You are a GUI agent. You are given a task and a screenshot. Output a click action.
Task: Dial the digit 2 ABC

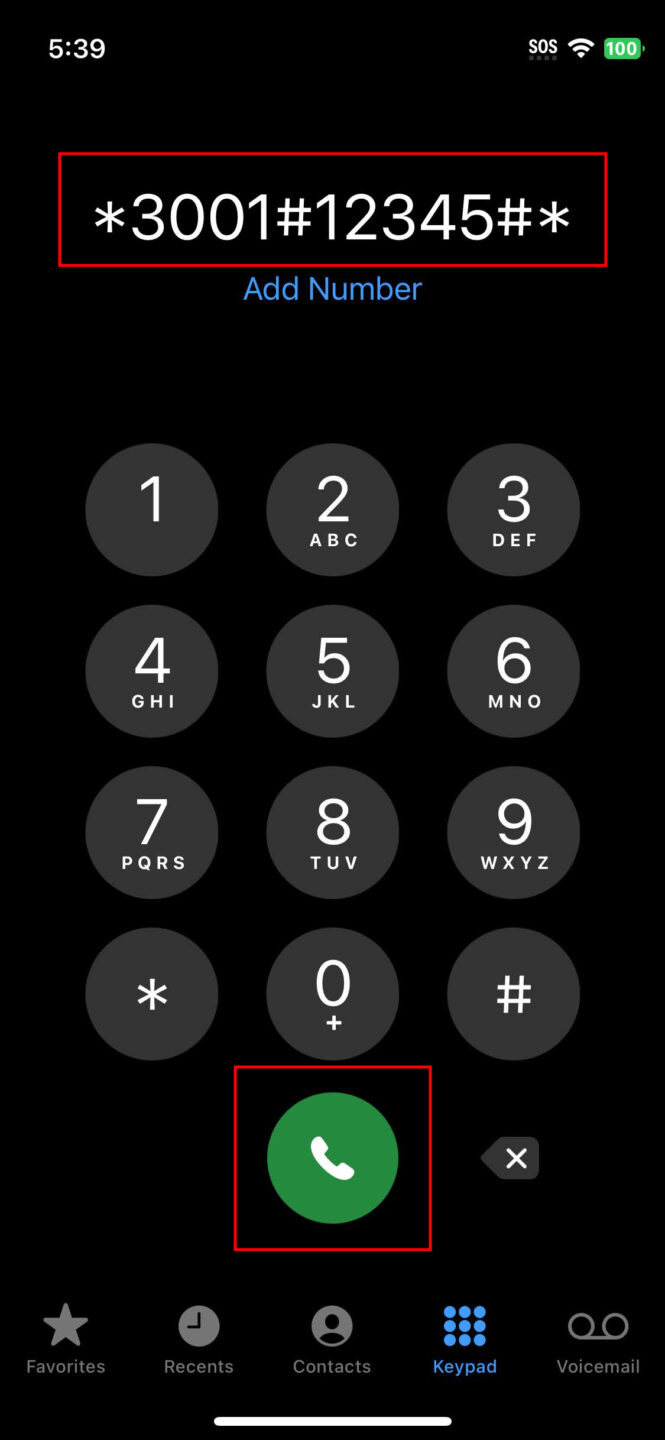point(332,510)
